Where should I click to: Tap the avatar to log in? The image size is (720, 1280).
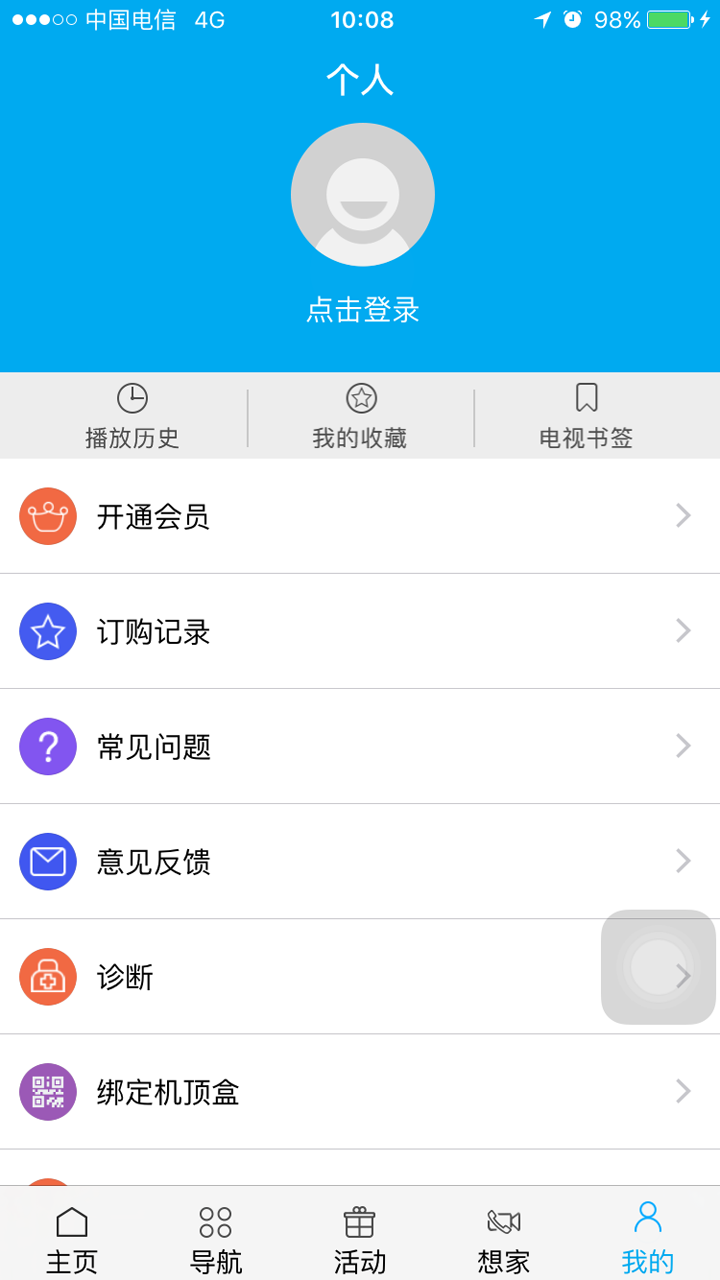pos(362,195)
